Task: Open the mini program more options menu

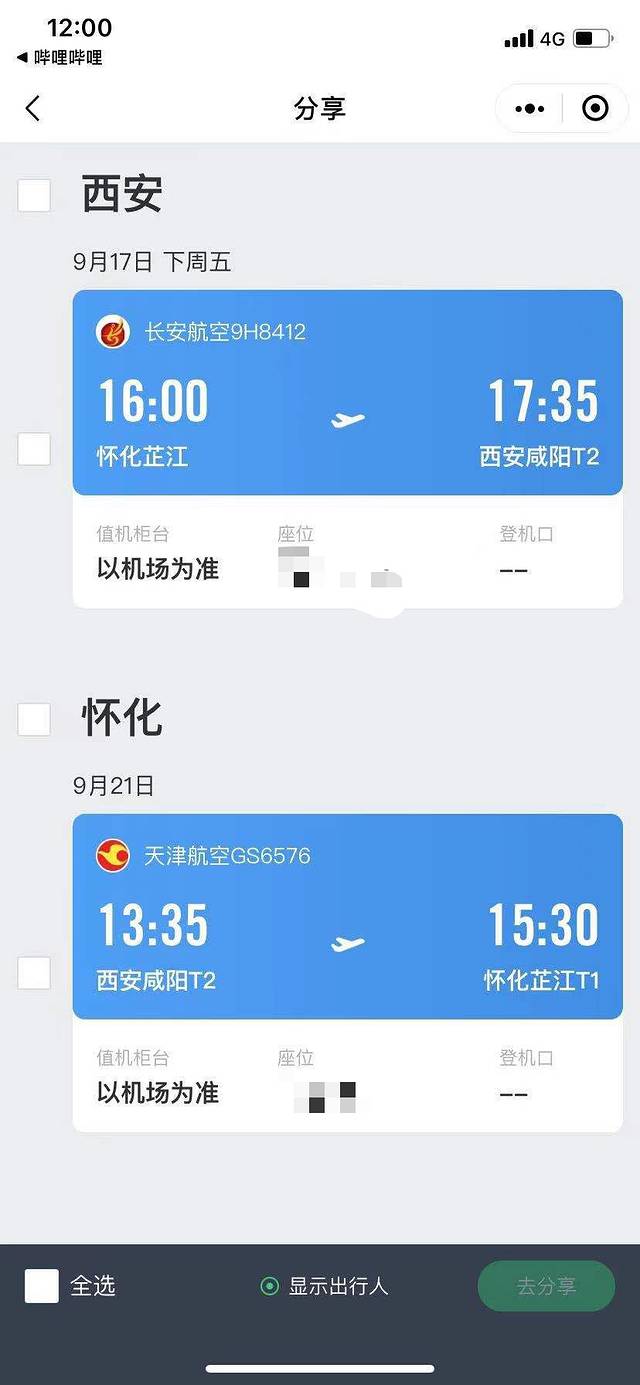Action: [529, 108]
